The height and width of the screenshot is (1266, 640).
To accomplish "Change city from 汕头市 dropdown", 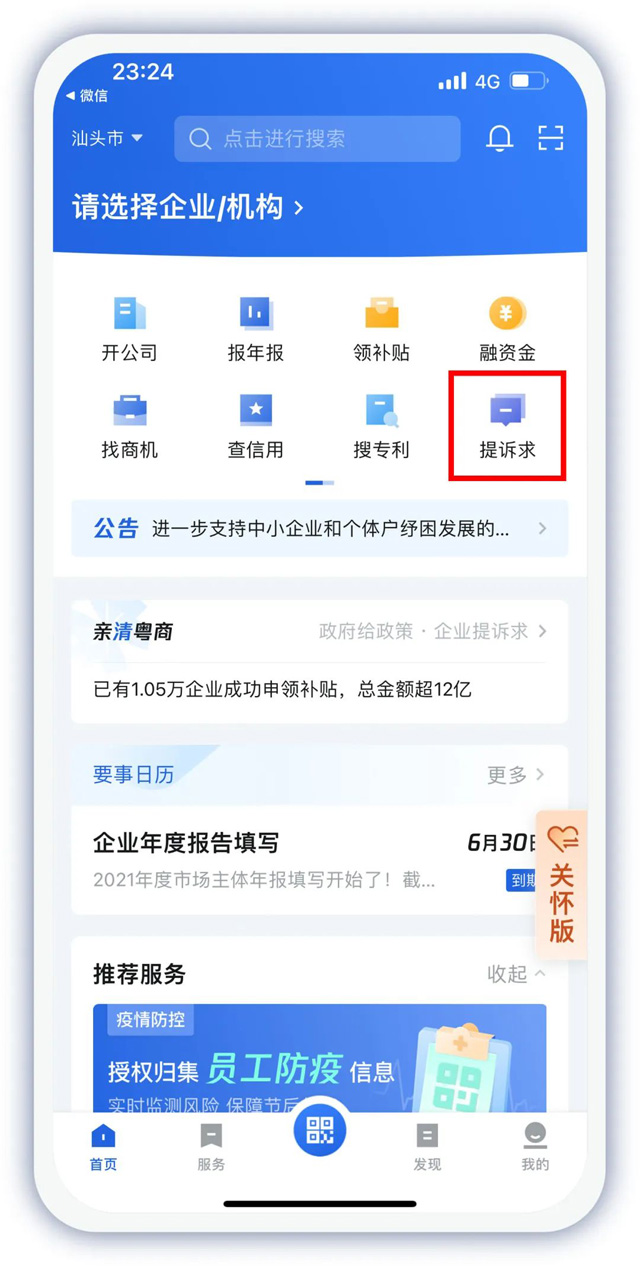I will pos(107,138).
